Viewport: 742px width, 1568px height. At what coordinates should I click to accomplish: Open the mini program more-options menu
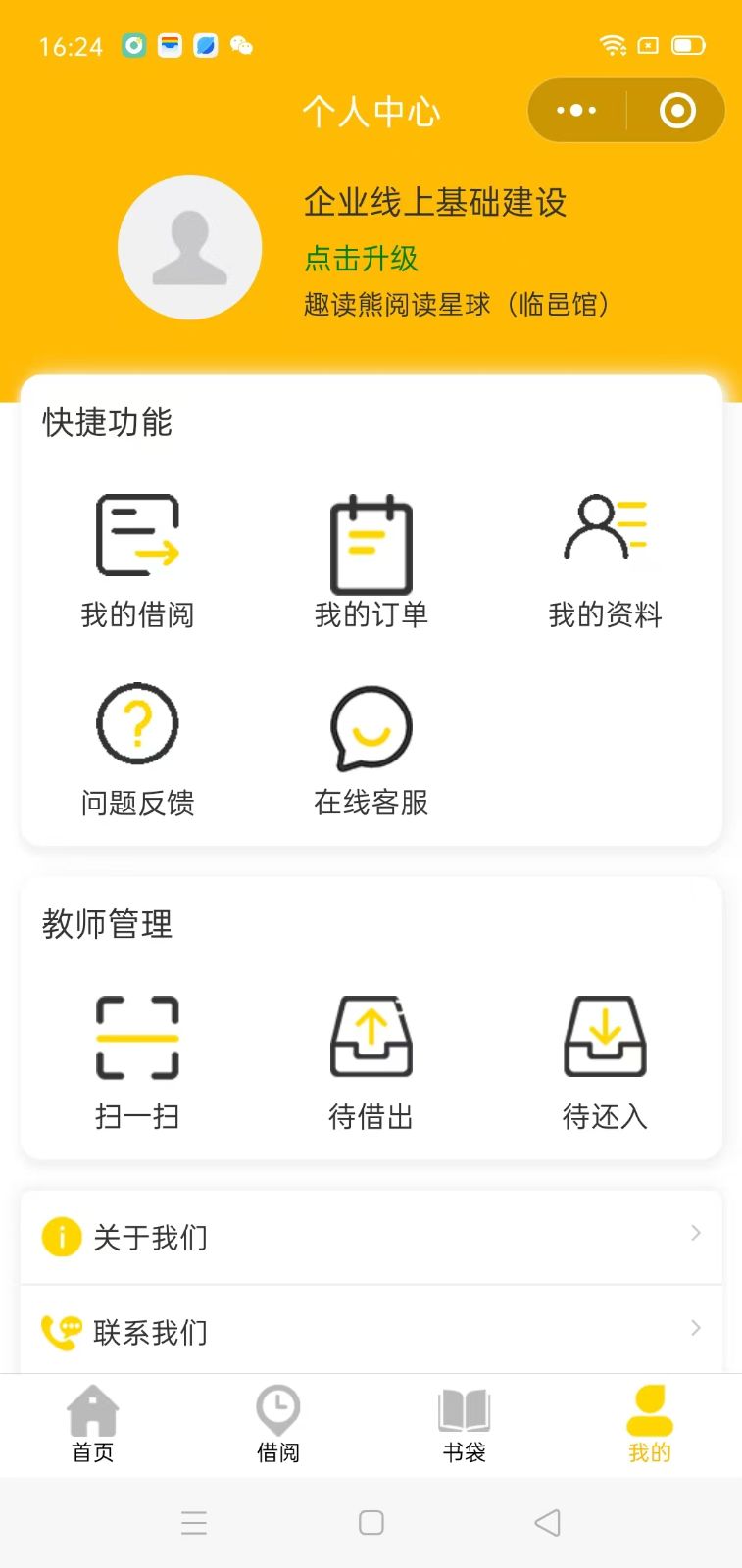pyautogui.click(x=576, y=111)
